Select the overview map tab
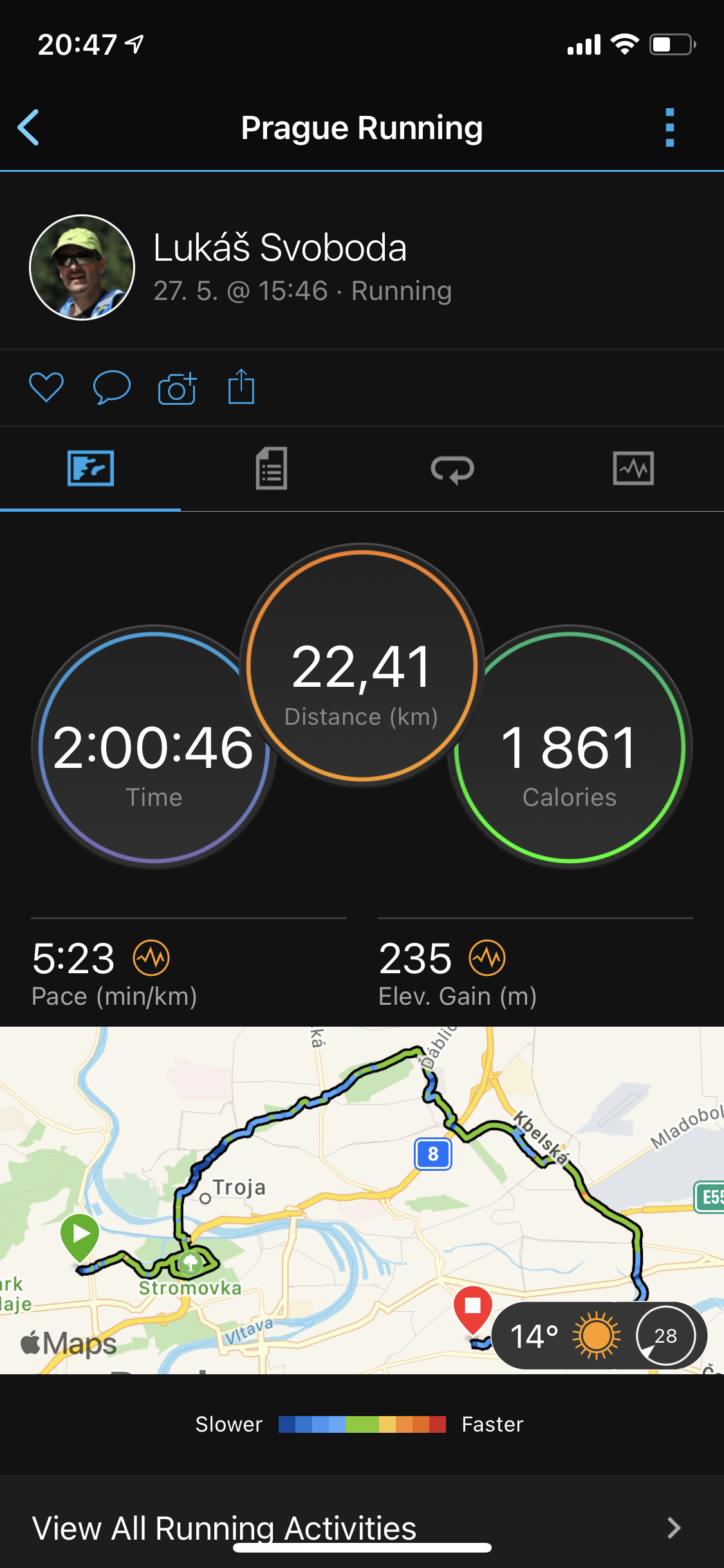The height and width of the screenshot is (1568, 724). (91, 469)
